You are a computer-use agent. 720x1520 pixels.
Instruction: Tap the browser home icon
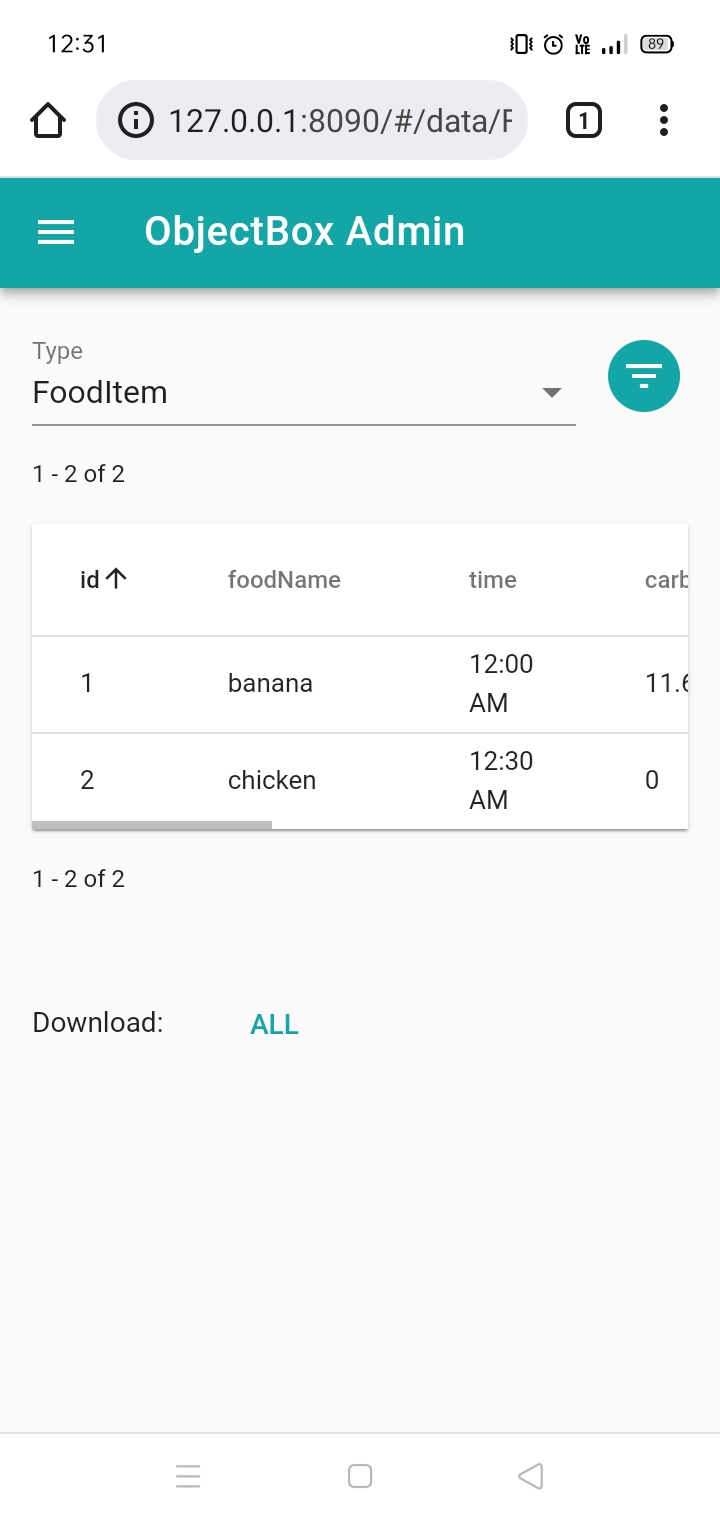click(x=48, y=121)
